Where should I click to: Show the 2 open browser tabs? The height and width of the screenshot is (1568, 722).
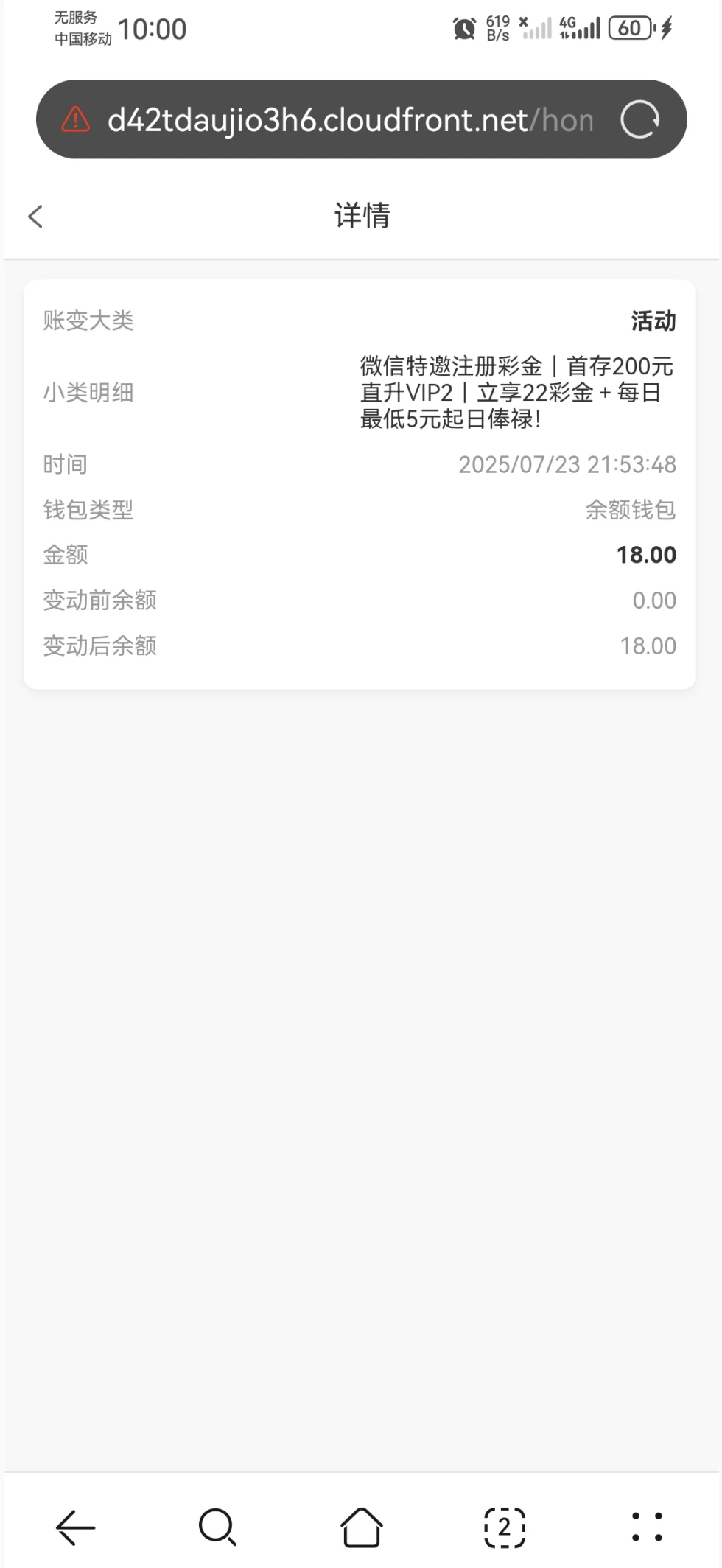[505, 1527]
